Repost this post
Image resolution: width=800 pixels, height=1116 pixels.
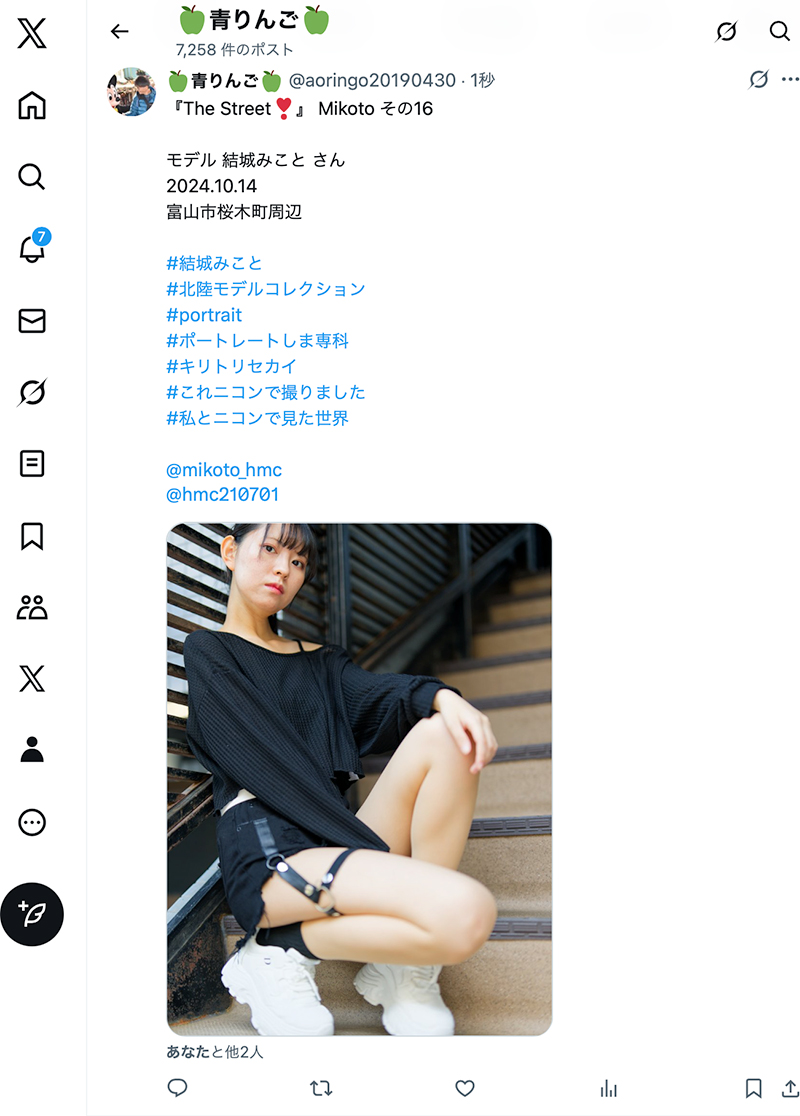tap(321, 1088)
